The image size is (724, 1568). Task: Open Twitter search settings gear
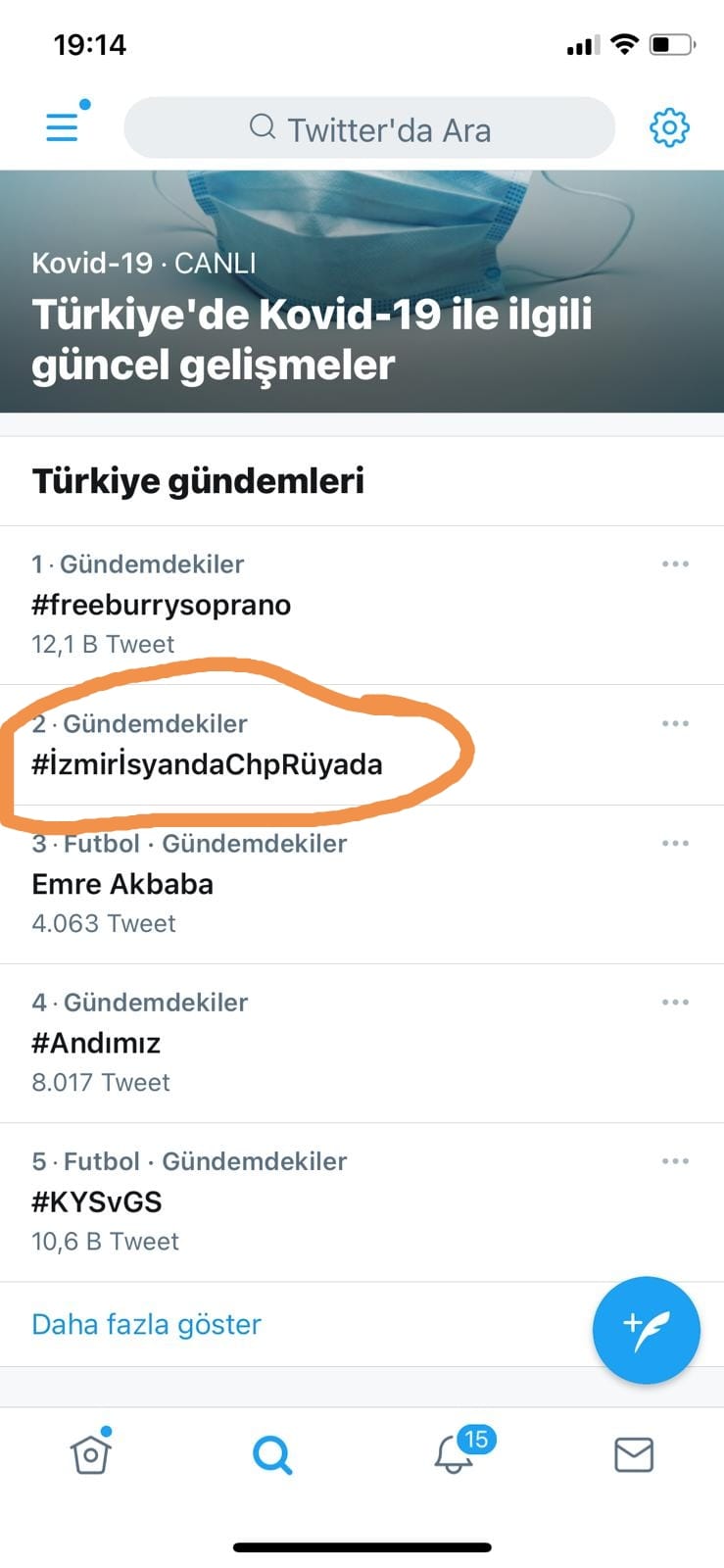click(x=670, y=127)
